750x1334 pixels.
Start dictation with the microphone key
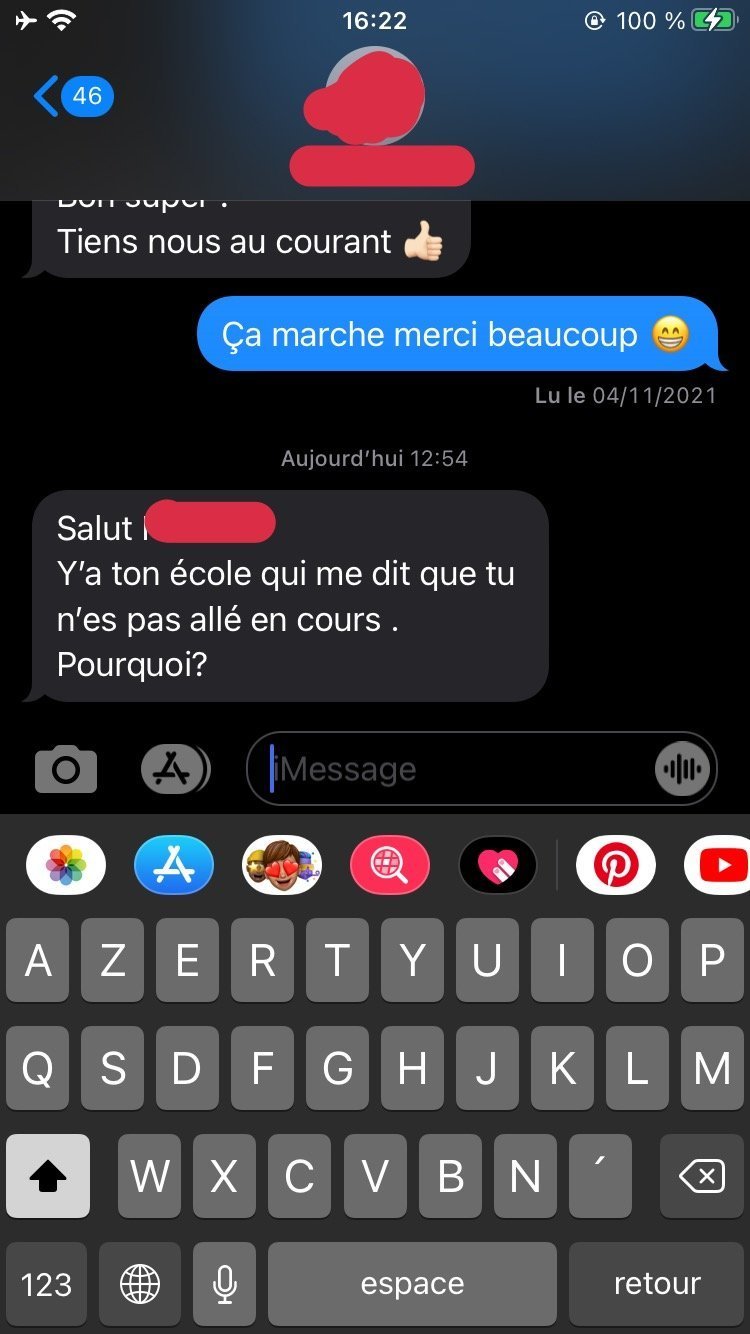pos(225,1284)
